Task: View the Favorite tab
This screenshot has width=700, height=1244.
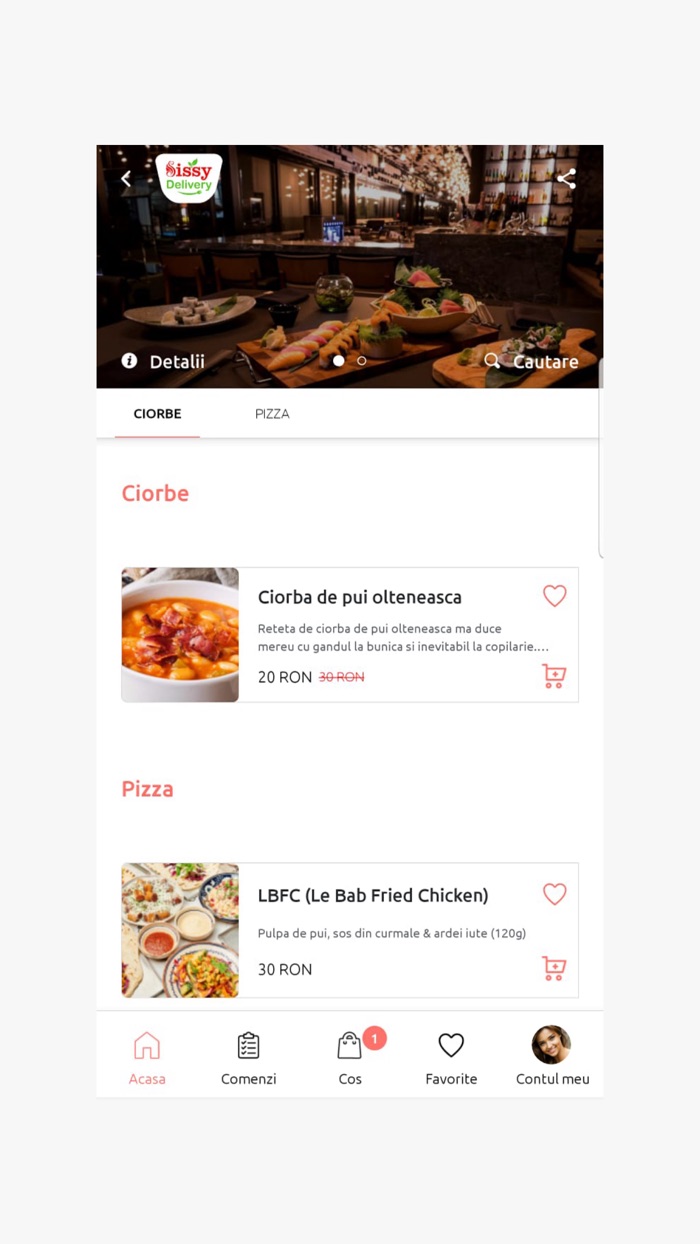Action: pyautogui.click(x=451, y=1057)
